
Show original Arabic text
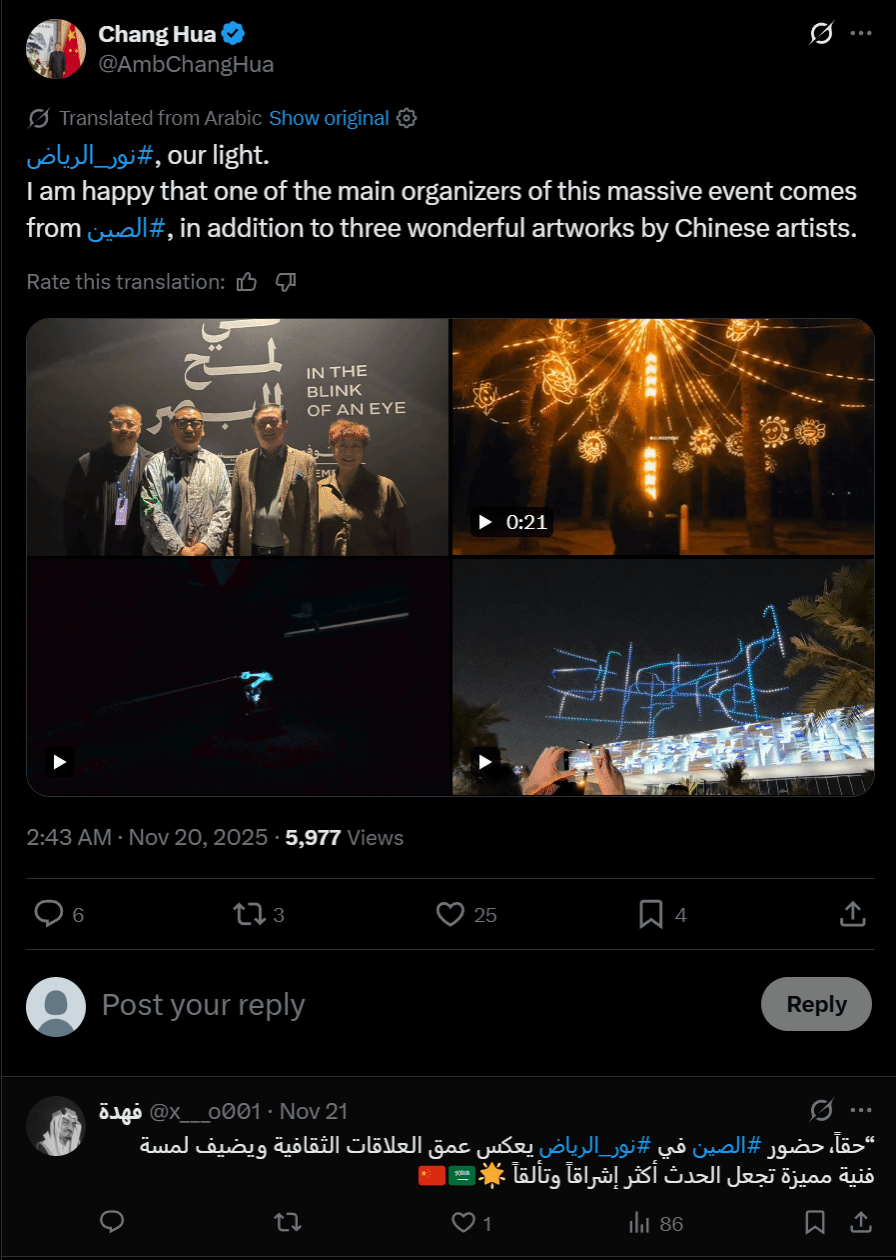coord(328,118)
